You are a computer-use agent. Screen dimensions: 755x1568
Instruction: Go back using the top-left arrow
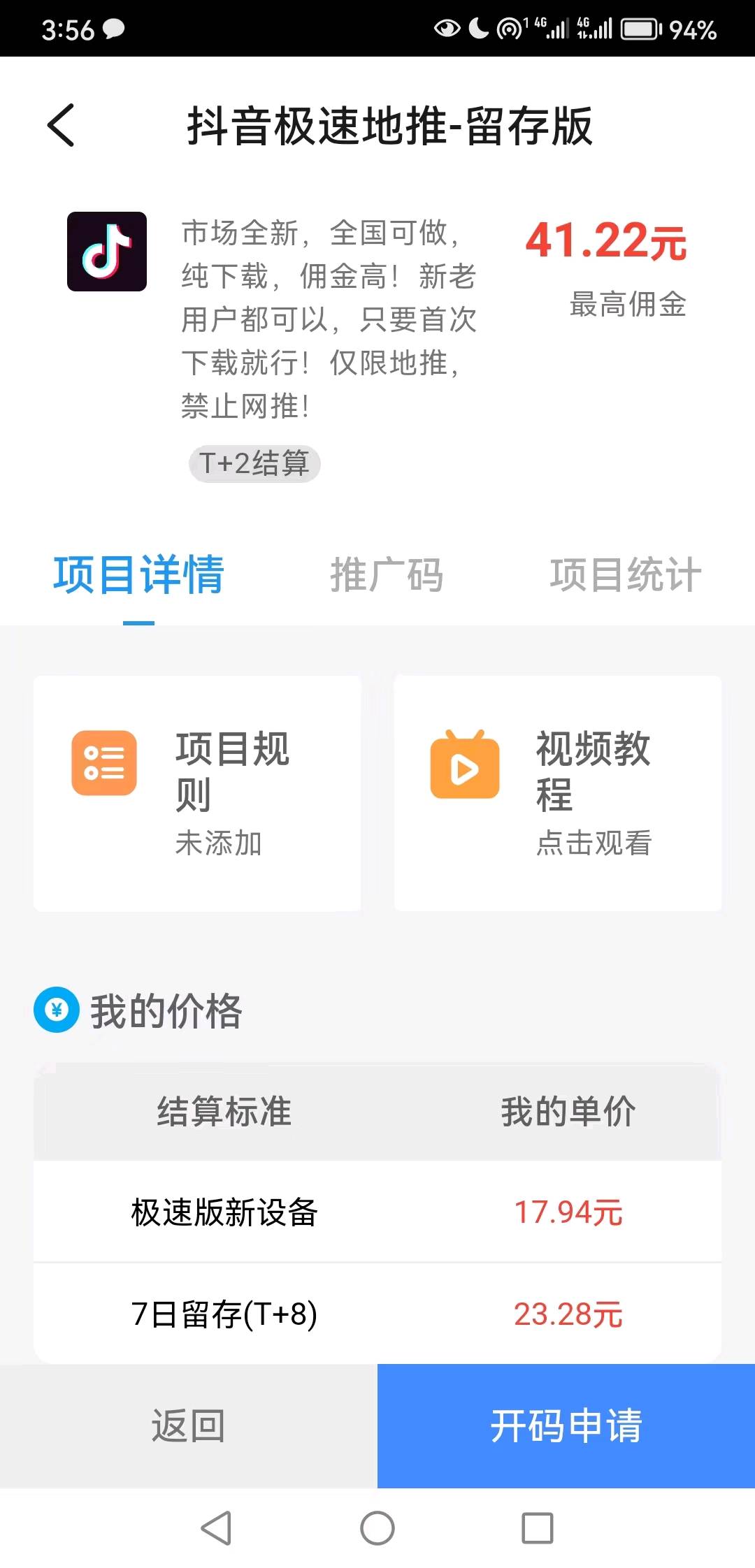pyautogui.click(x=61, y=126)
